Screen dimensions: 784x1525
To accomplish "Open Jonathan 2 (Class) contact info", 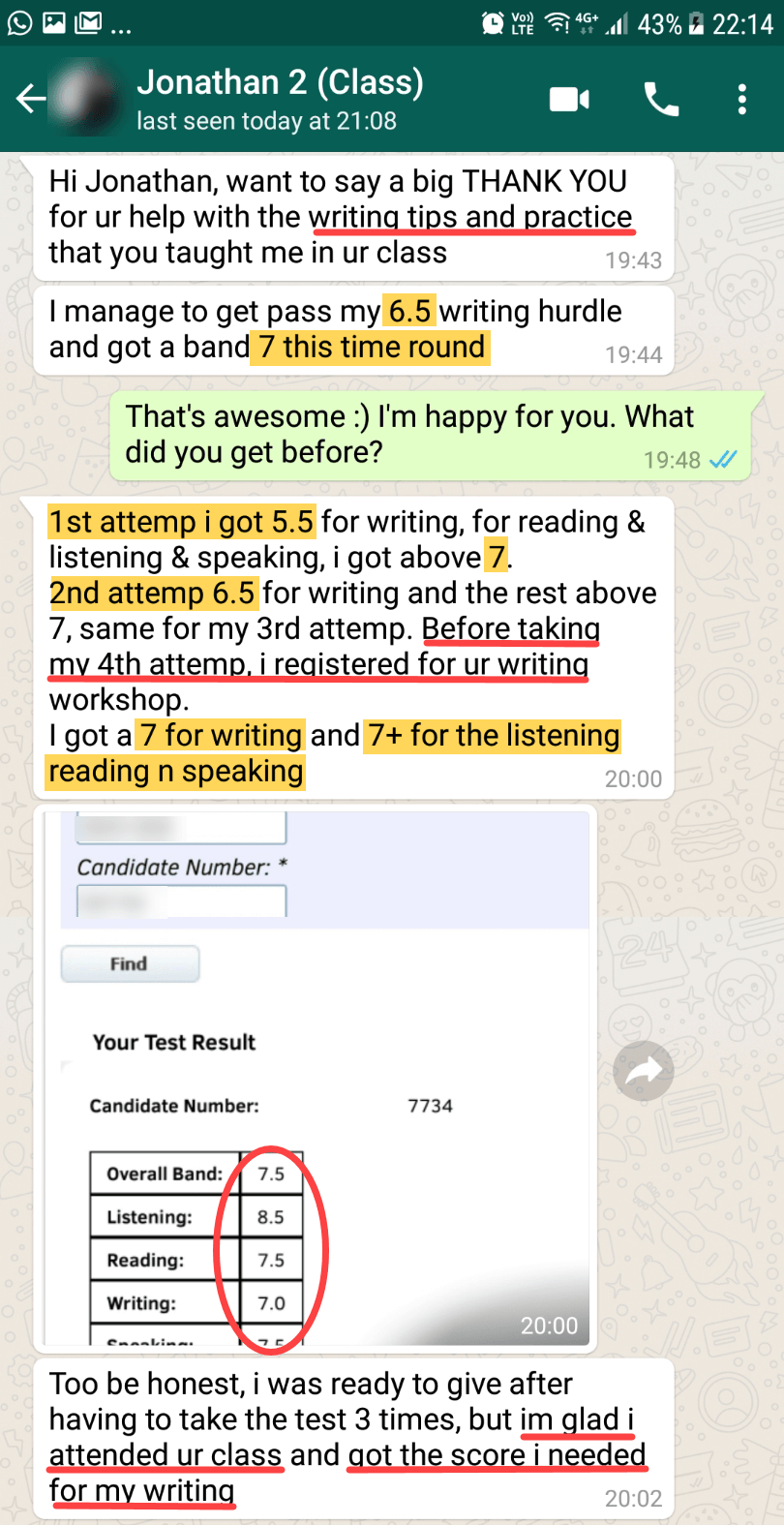I will [x=281, y=99].
